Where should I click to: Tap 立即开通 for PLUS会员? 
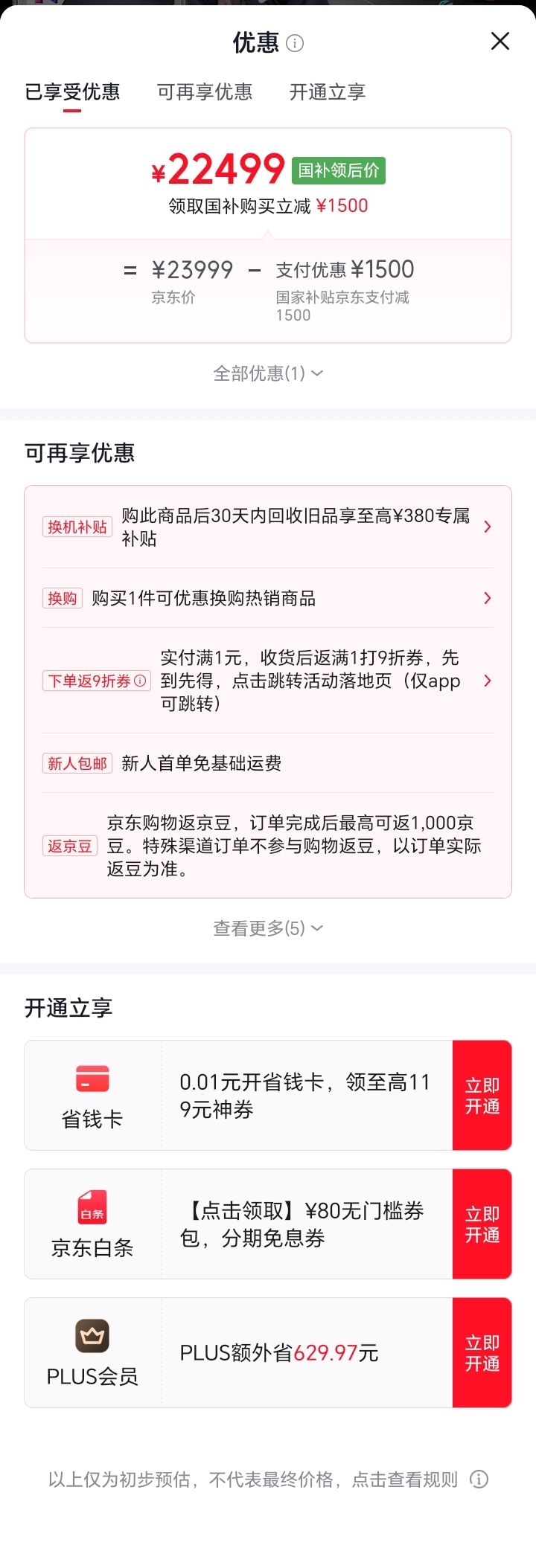482,1353
